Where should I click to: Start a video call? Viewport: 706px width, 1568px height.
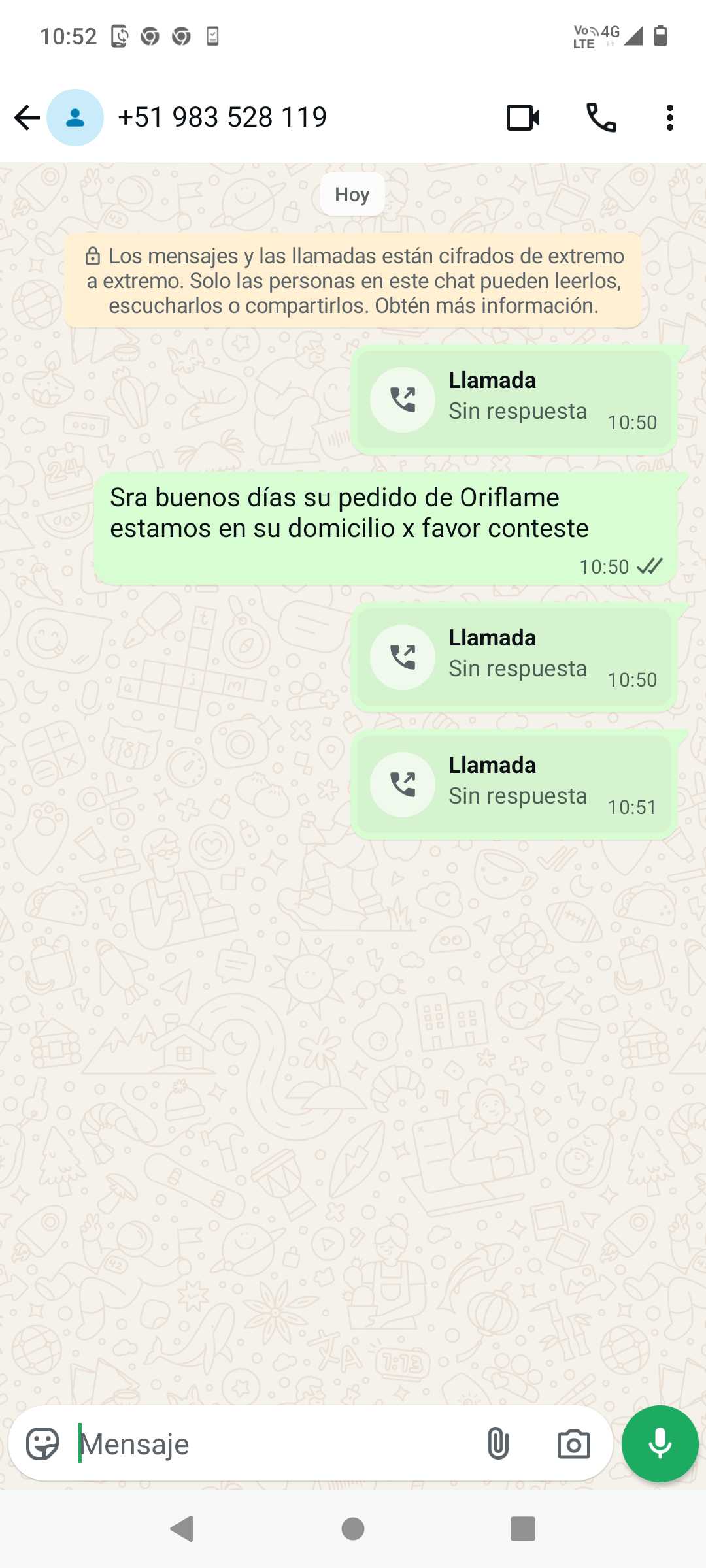[x=523, y=118]
